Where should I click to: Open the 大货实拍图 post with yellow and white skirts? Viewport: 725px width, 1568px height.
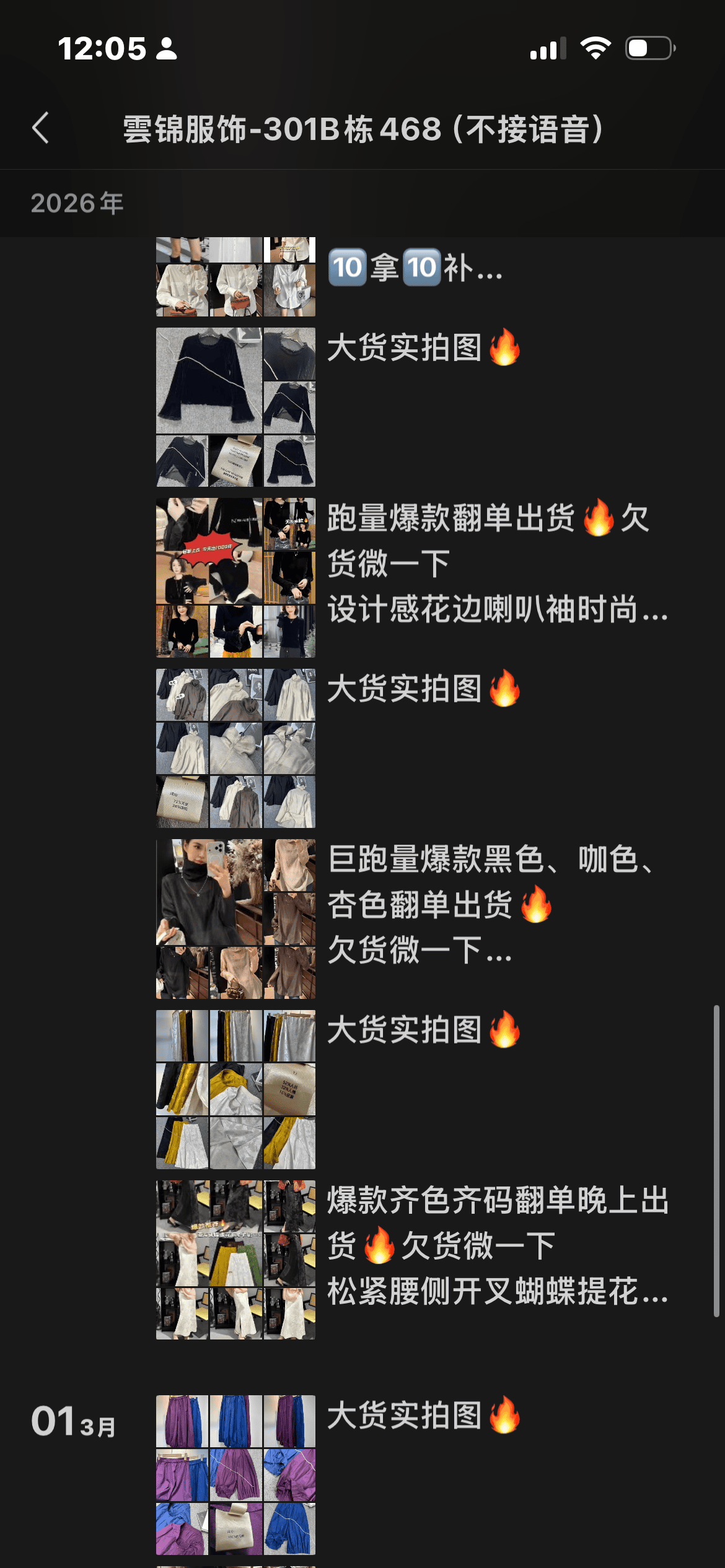coord(421,1030)
